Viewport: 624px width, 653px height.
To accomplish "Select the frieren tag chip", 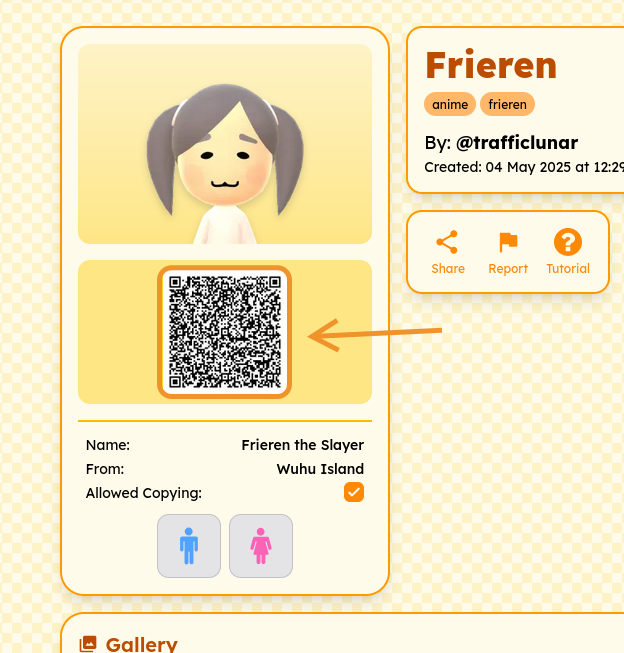I will [x=507, y=104].
